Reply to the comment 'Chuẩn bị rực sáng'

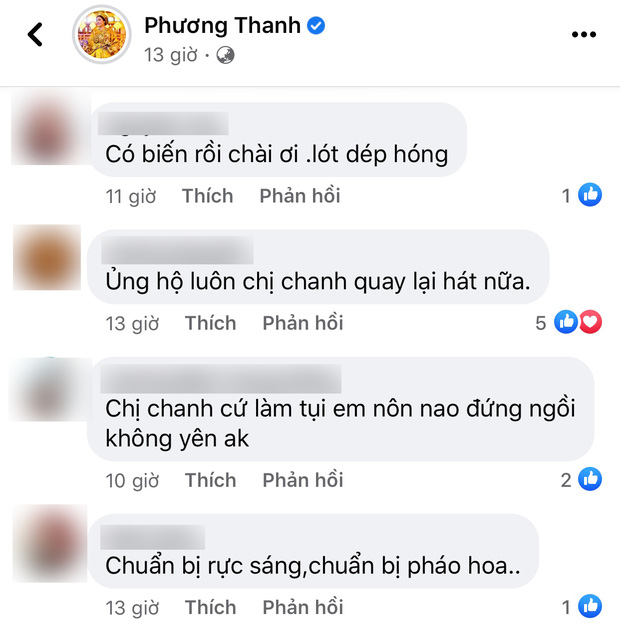tap(303, 607)
